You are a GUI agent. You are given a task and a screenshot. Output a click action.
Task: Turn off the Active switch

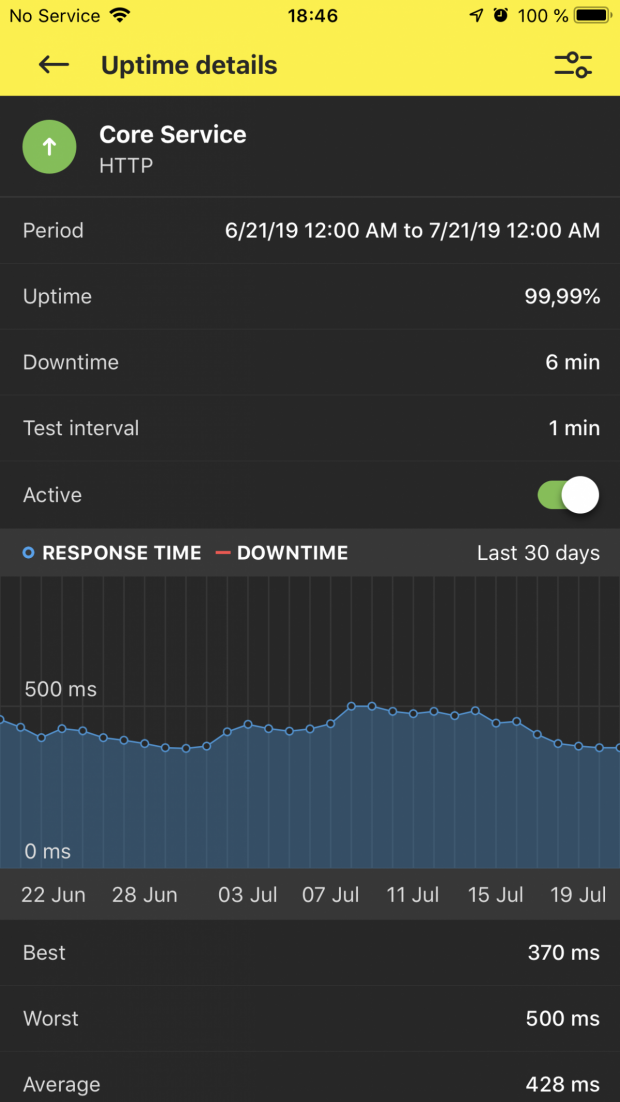pos(568,495)
